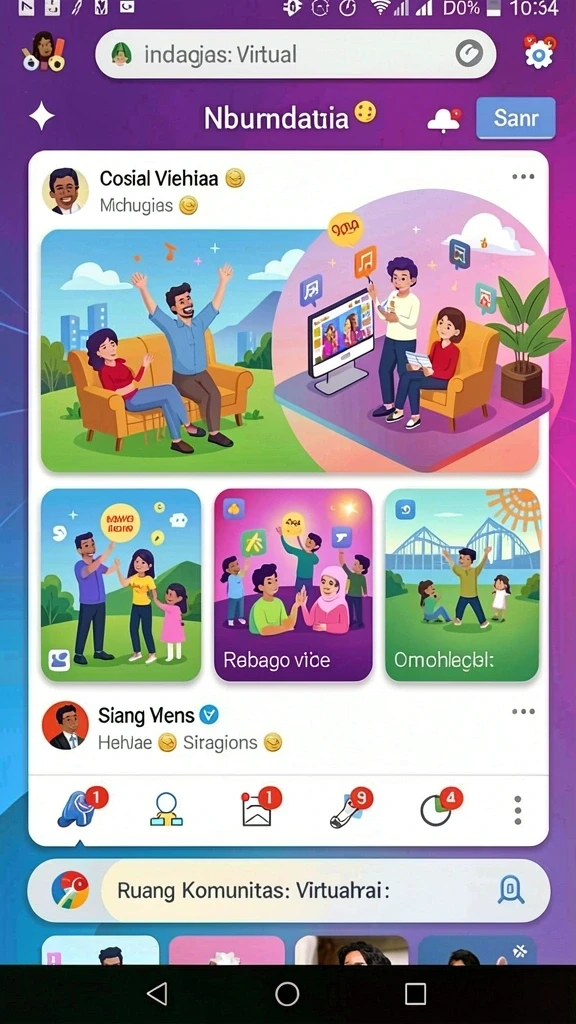
Task: Open the profile avatar at top left
Action: pyautogui.click(x=43, y=52)
